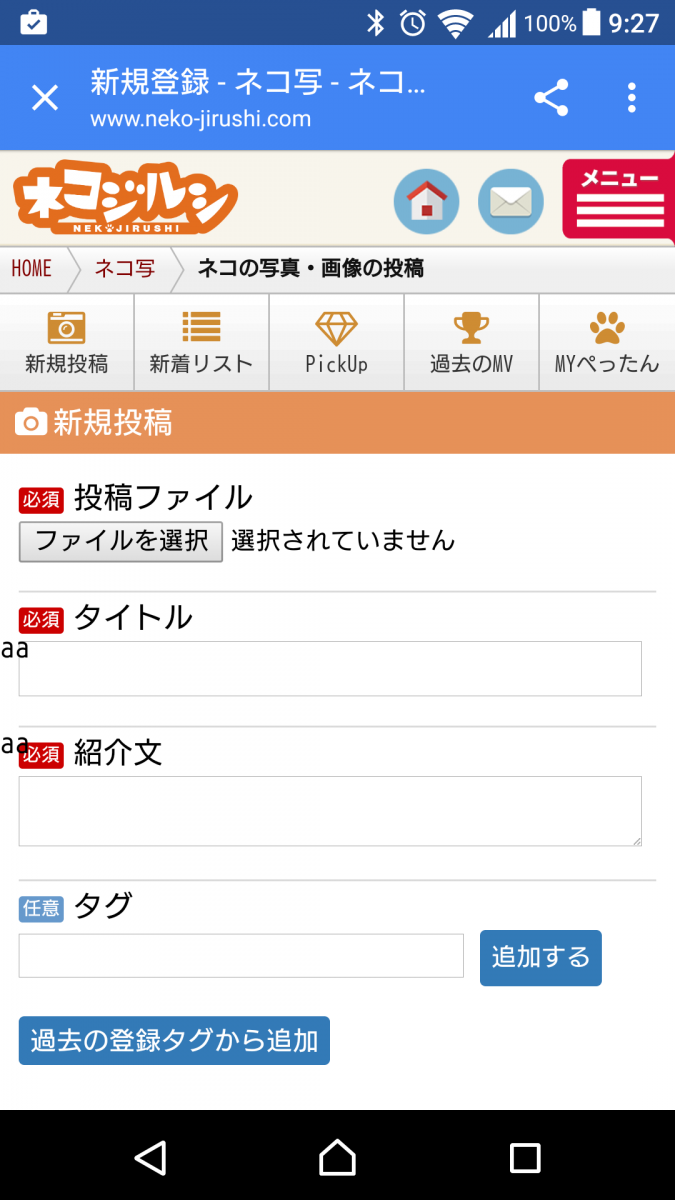Open the mail envelope icon
This screenshot has height=1200, width=675.
(511, 201)
